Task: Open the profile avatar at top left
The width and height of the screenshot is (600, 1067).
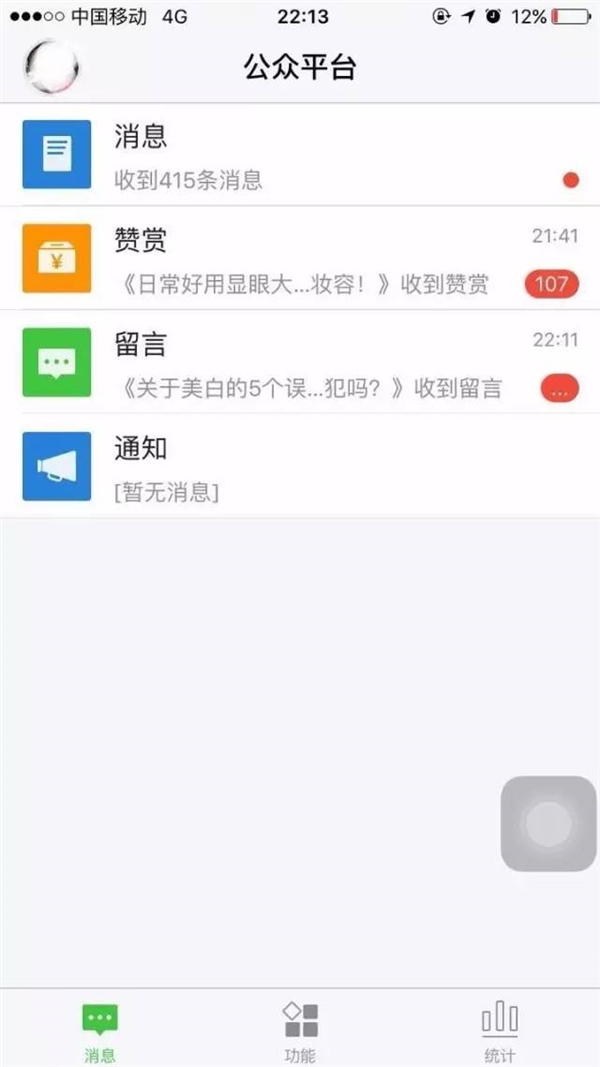Action: click(x=52, y=67)
